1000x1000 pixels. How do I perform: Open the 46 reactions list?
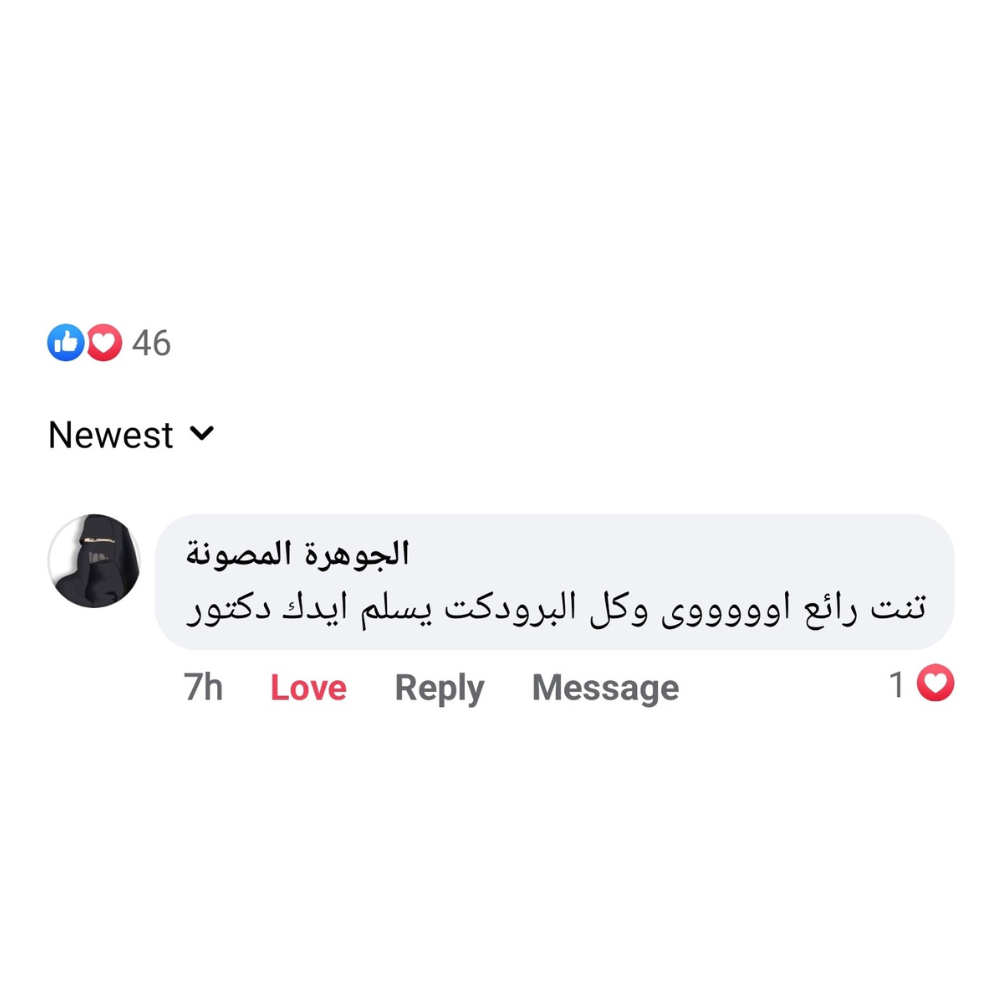[110, 343]
